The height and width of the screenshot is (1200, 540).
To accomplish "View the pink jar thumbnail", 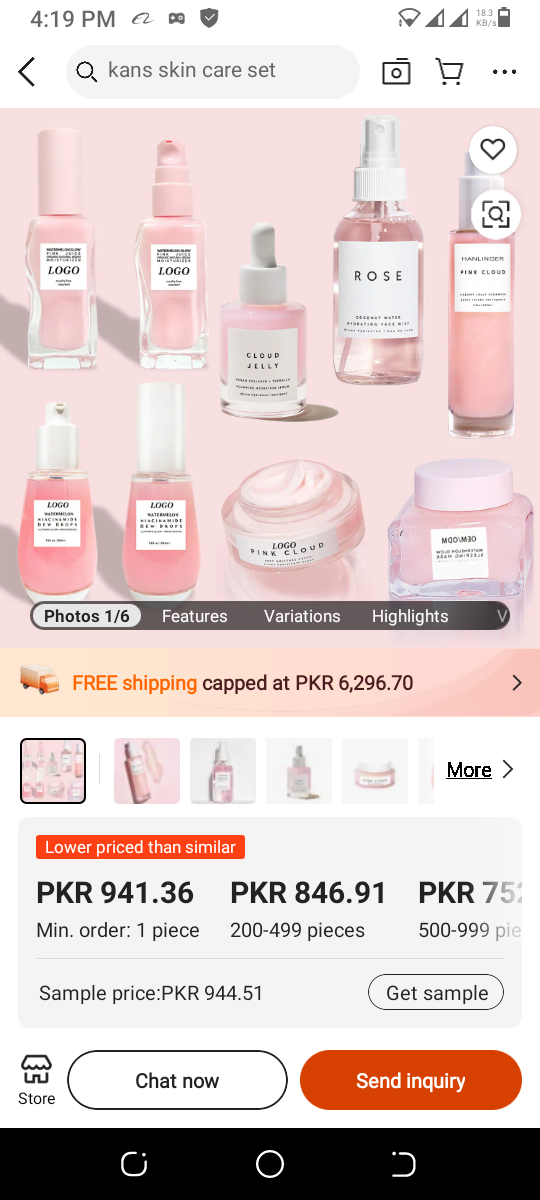I will (375, 771).
